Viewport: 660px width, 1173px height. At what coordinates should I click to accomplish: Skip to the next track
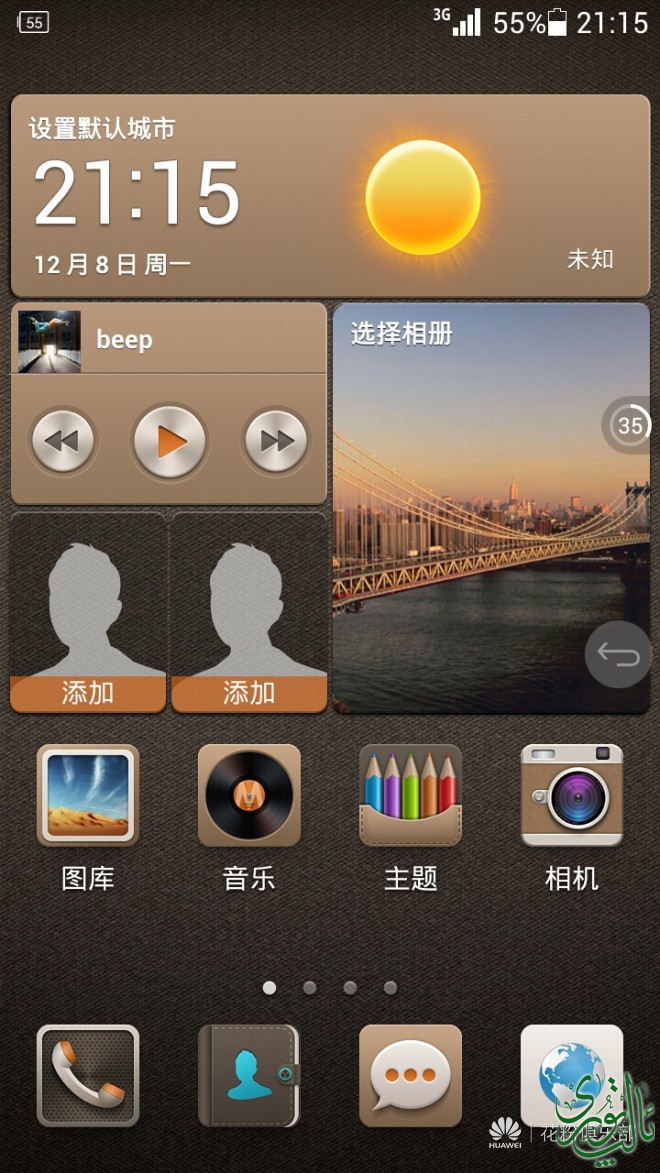276,441
